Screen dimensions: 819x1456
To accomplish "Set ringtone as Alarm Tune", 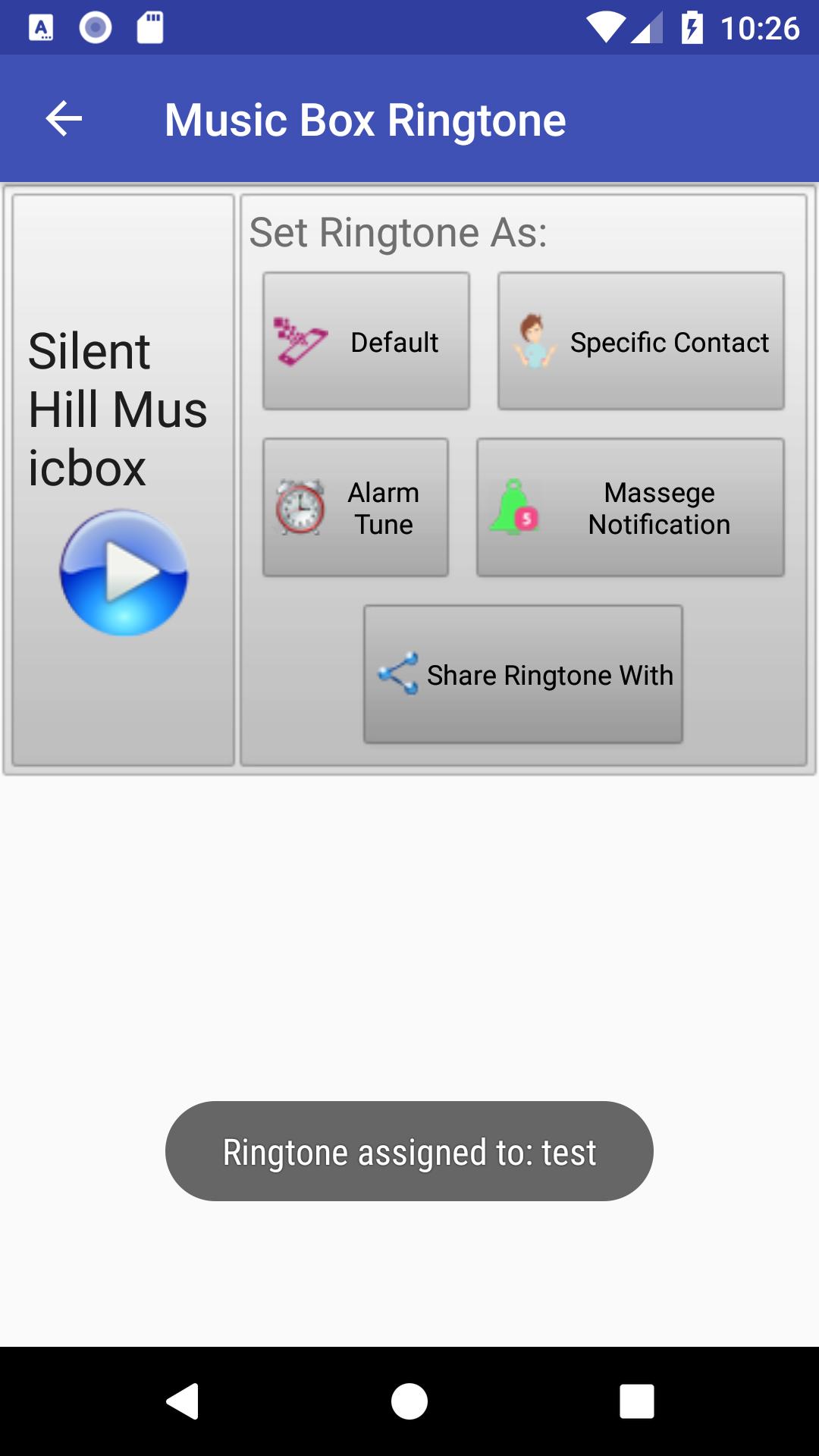I will tap(356, 508).
